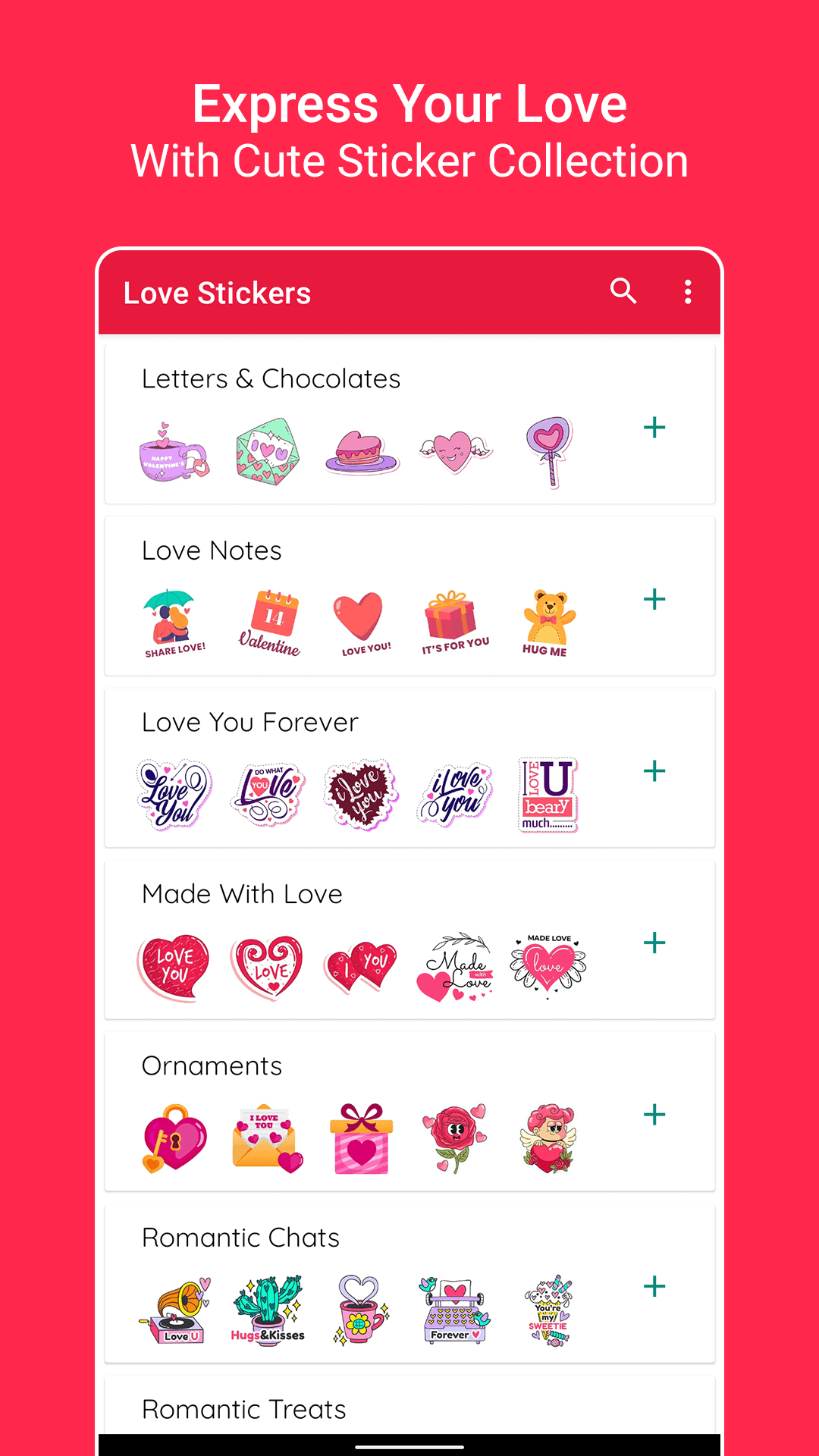819x1456 pixels.
Task: Open the search icon in Love Stickers
Action: [x=623, y=291]
